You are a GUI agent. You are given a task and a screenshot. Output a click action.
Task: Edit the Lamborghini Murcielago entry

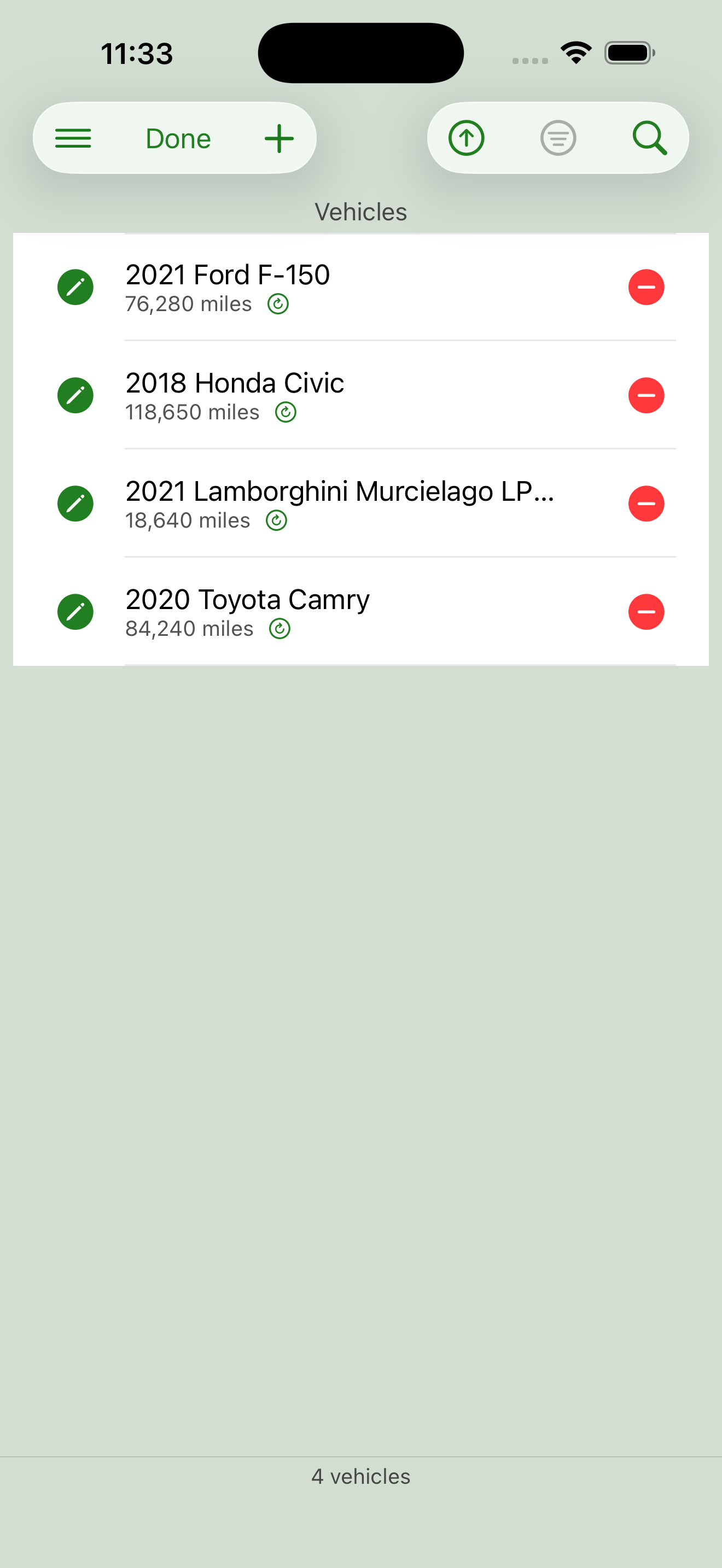point(75,504)
